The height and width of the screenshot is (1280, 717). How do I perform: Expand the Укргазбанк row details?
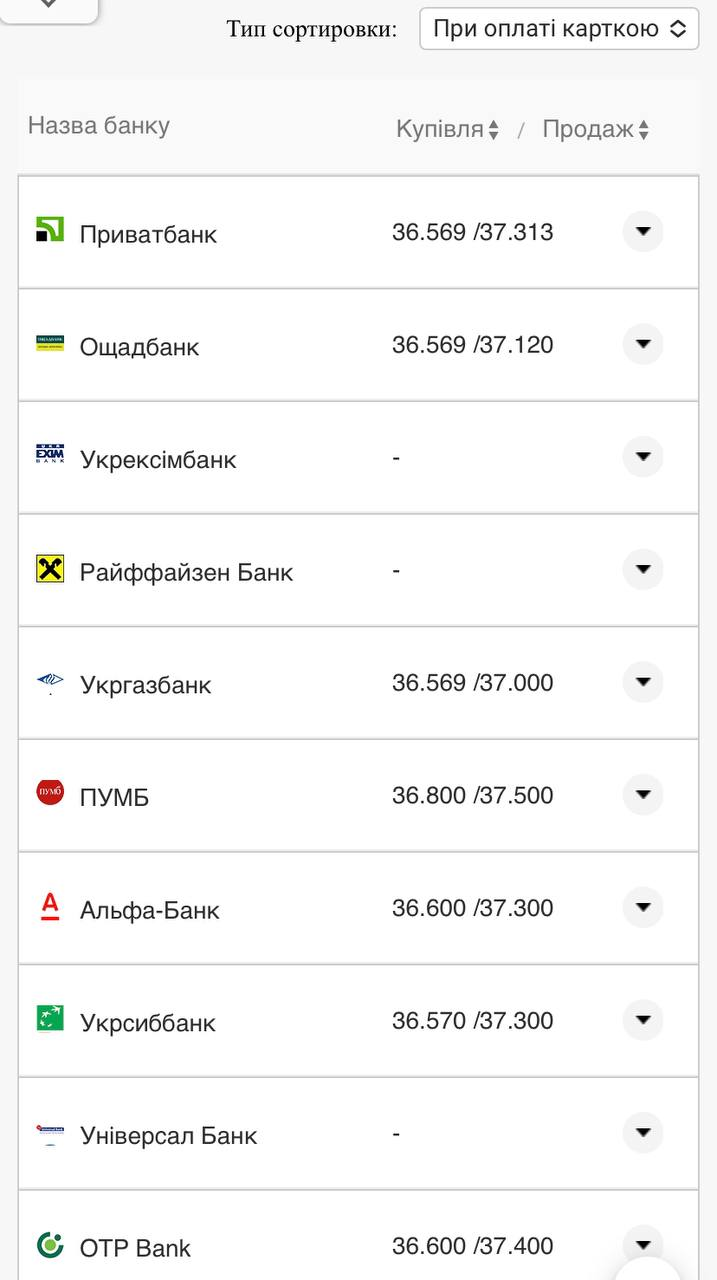[x=643, y=682]
